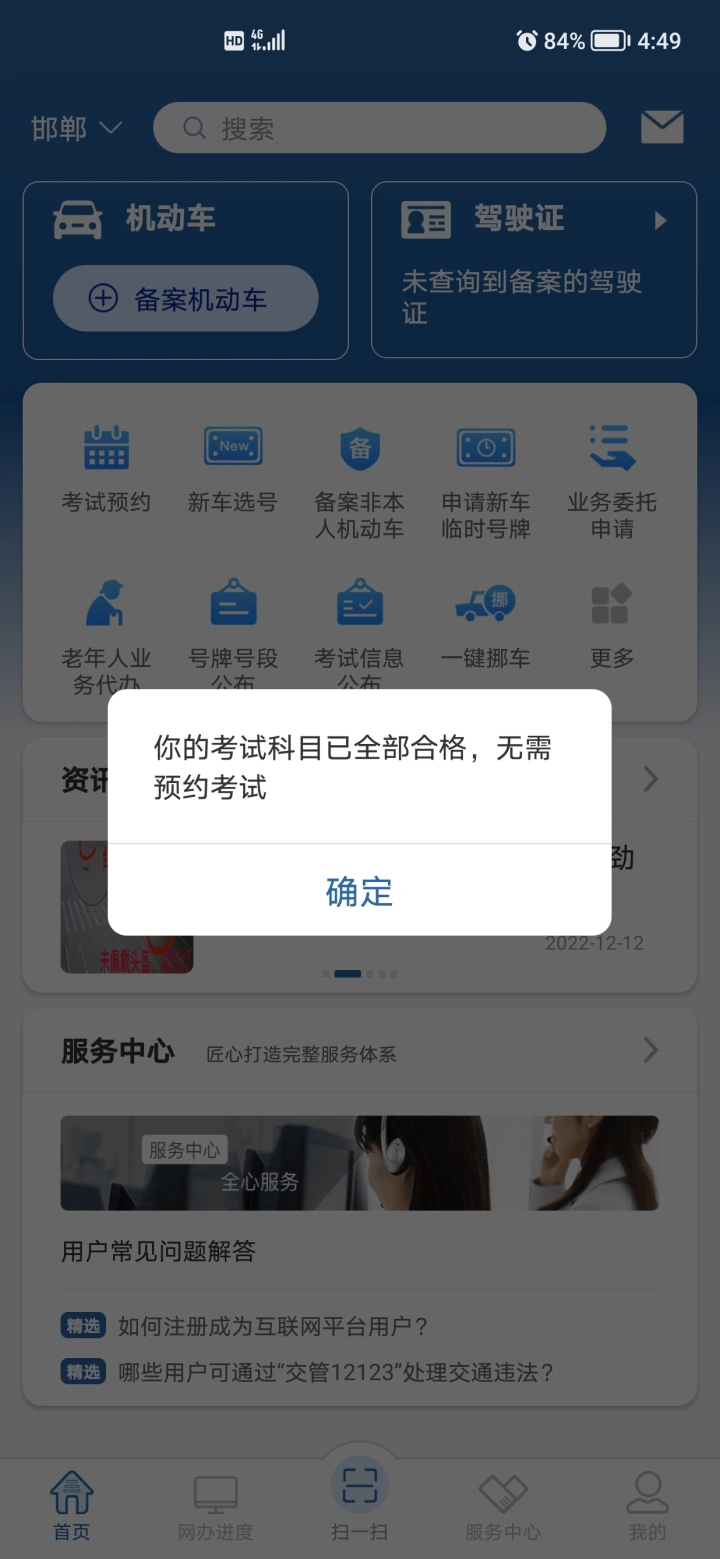This screenshot has width=720, height=1559.
Task: Open the 服务中心 section chevron
Action: [651, 1050]
